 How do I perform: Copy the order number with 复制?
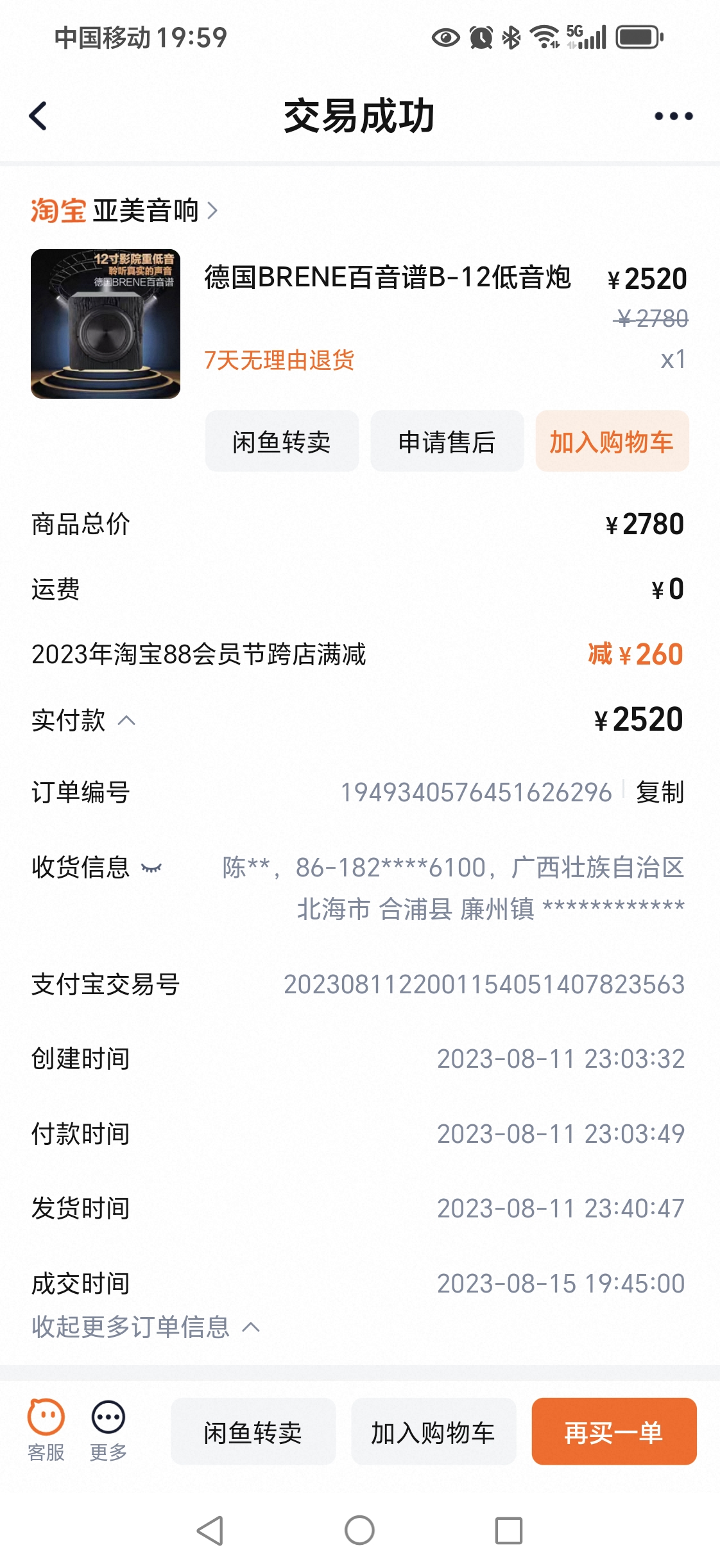click(660, 792)
